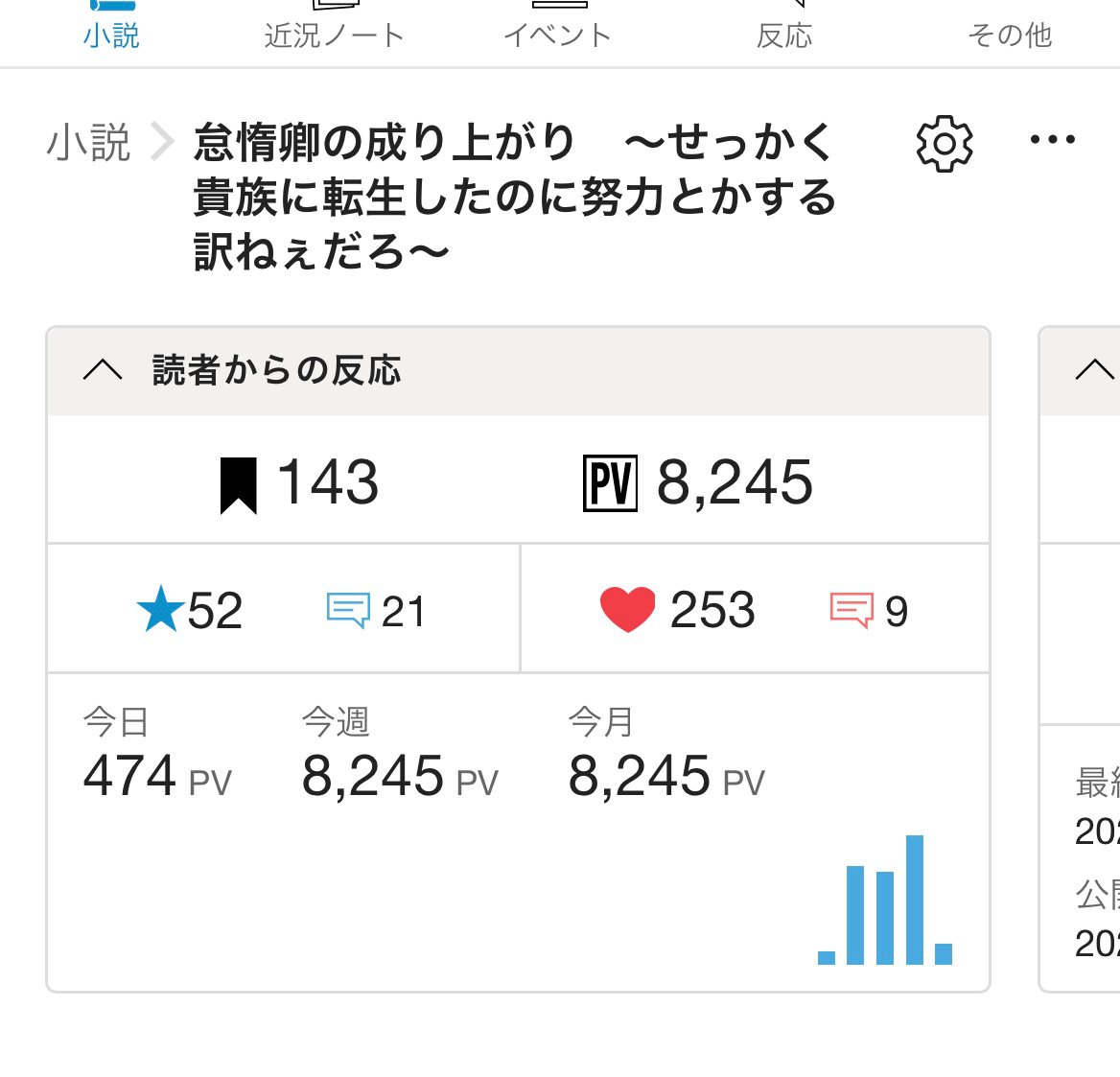
Task: Open the PV bar chart details
Action: coord(884,901)
